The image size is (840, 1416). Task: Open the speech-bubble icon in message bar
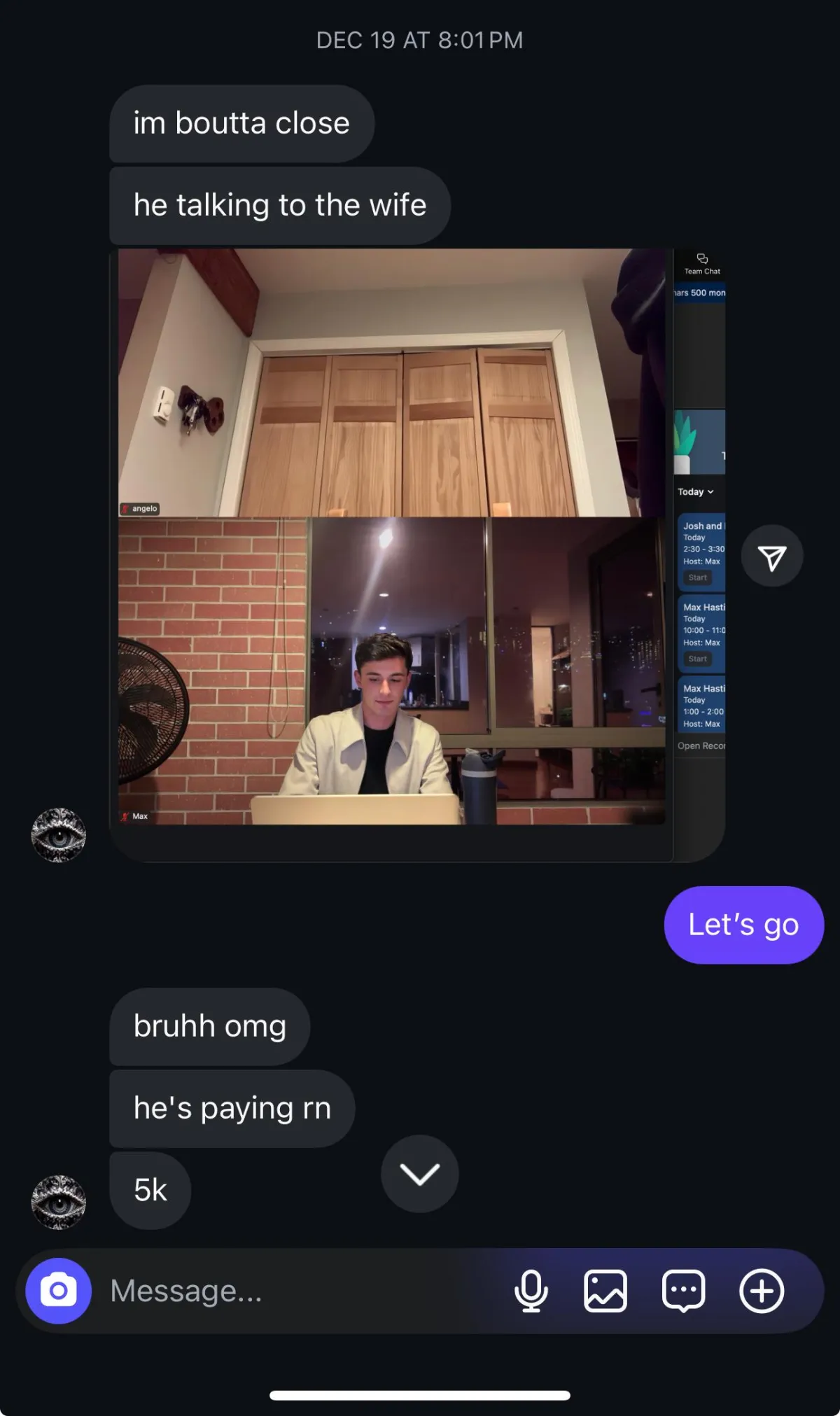tap(683, 1291)
